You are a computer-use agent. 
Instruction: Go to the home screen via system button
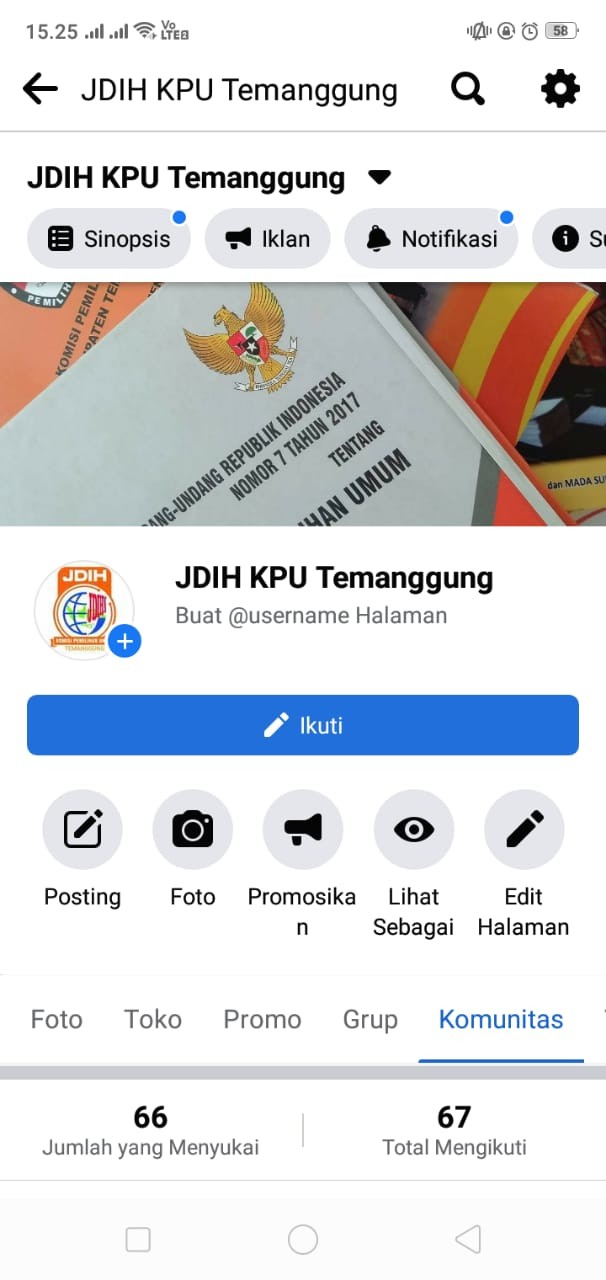tap(303, 1240)
